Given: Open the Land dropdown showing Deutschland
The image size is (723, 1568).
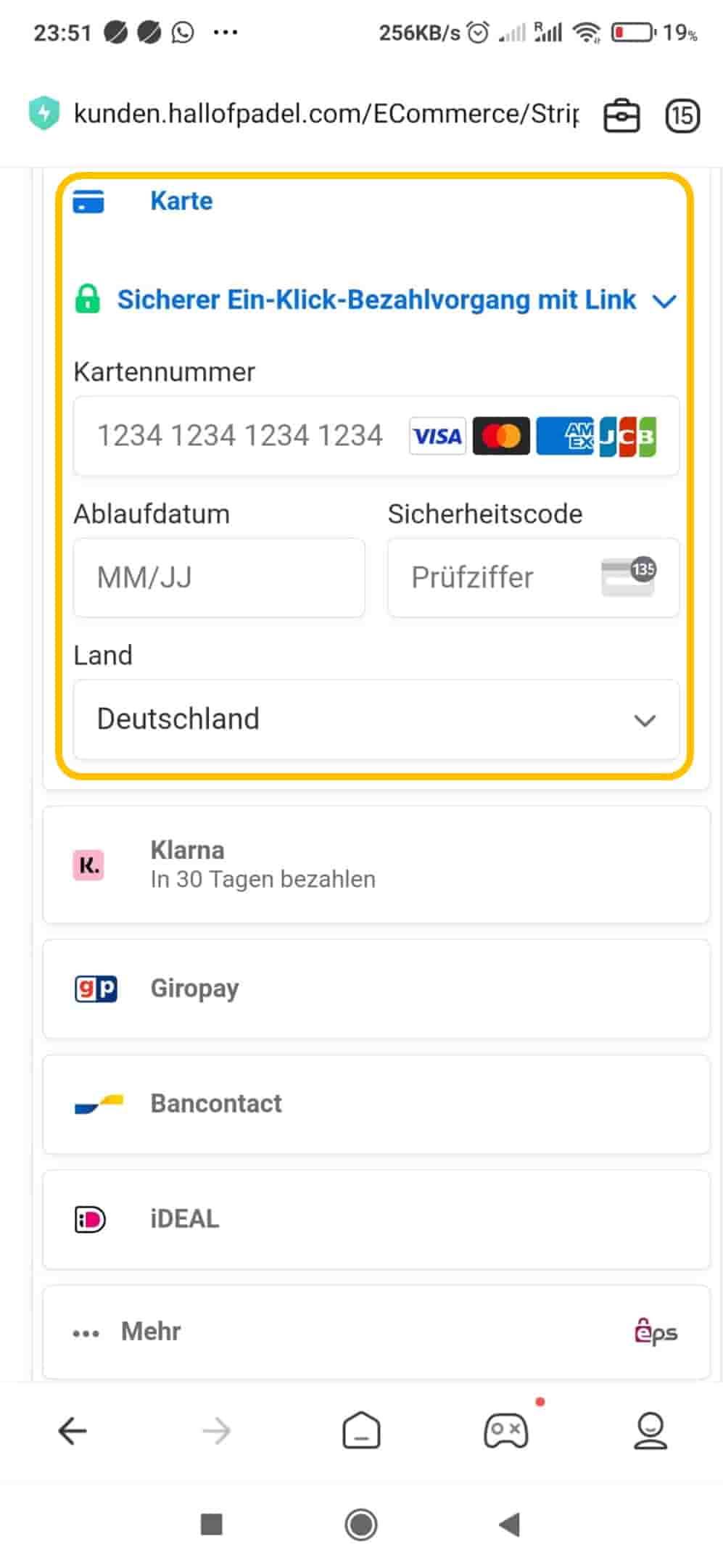Looking at the screenshot, I should (x=376, y=719).
